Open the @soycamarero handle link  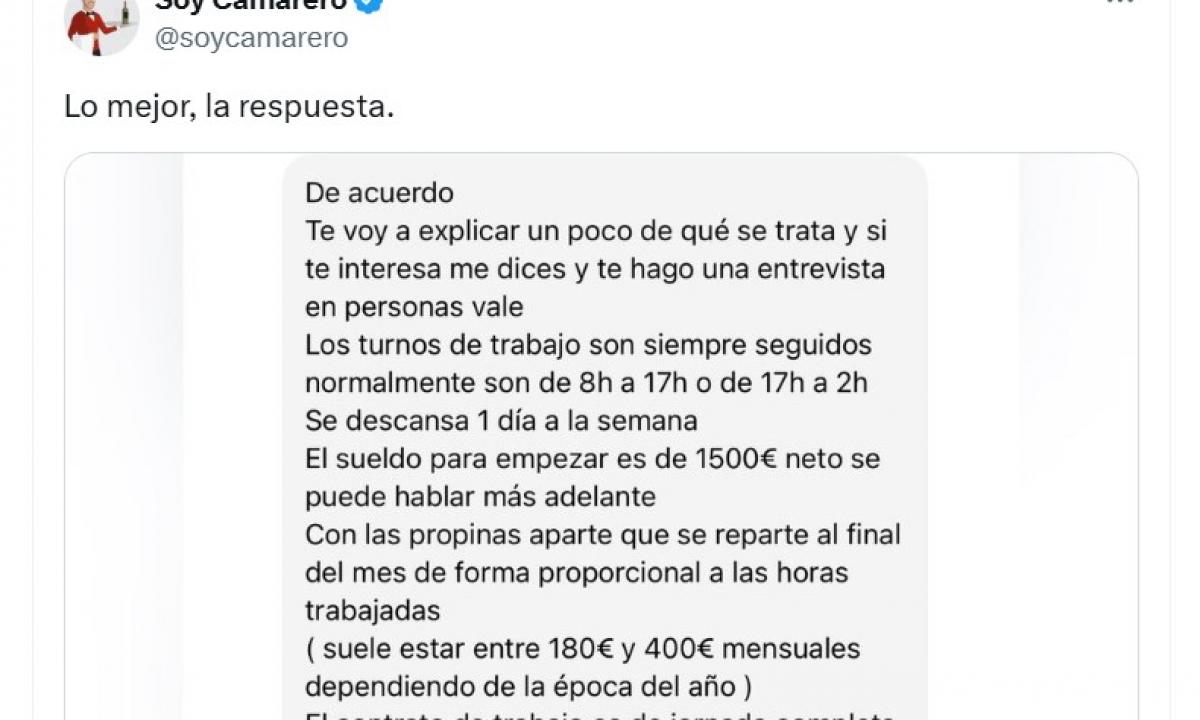pyautogui.click(x=251, y=38)
